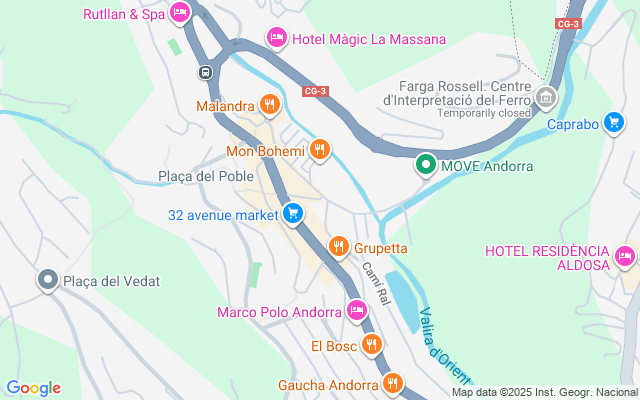
Task: Open the Grupetta restaurant marker
Action: click(x=338, y=246)
